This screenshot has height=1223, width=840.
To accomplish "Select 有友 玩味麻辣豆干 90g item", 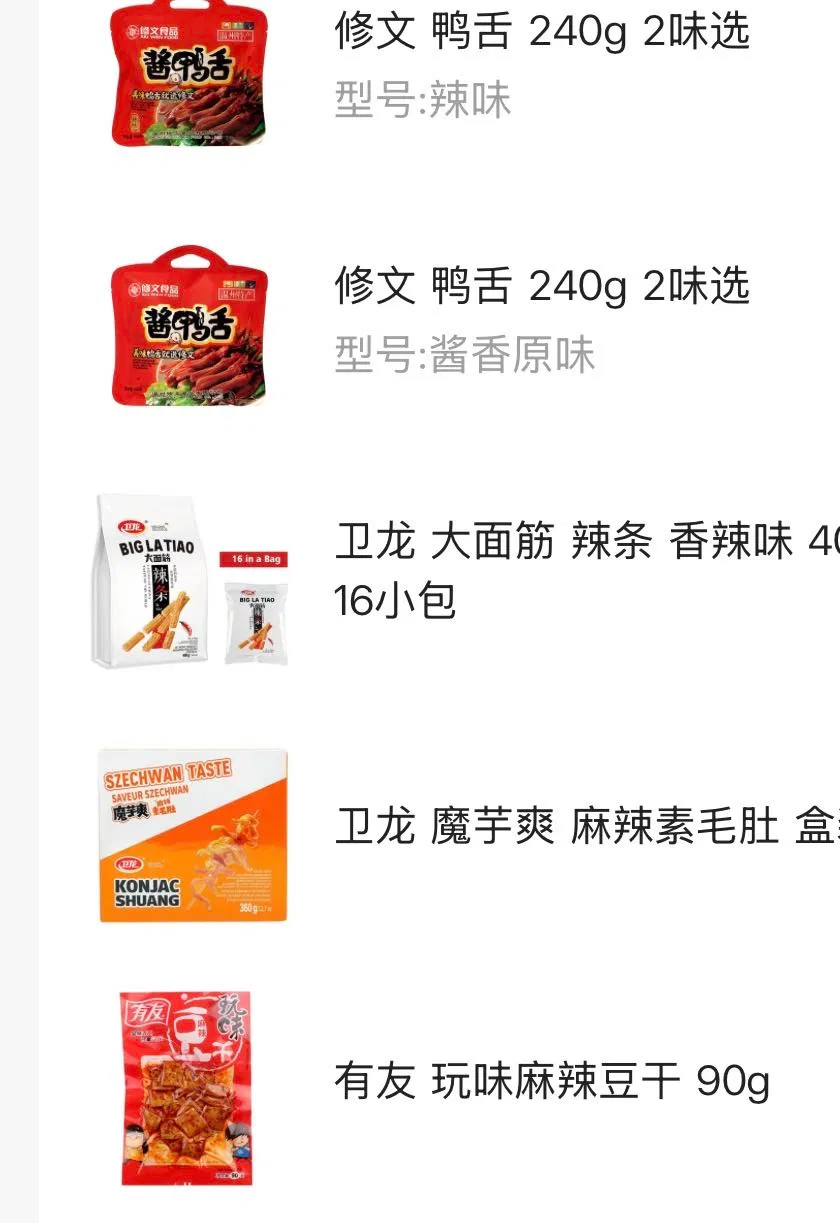I will point(551,1082).
